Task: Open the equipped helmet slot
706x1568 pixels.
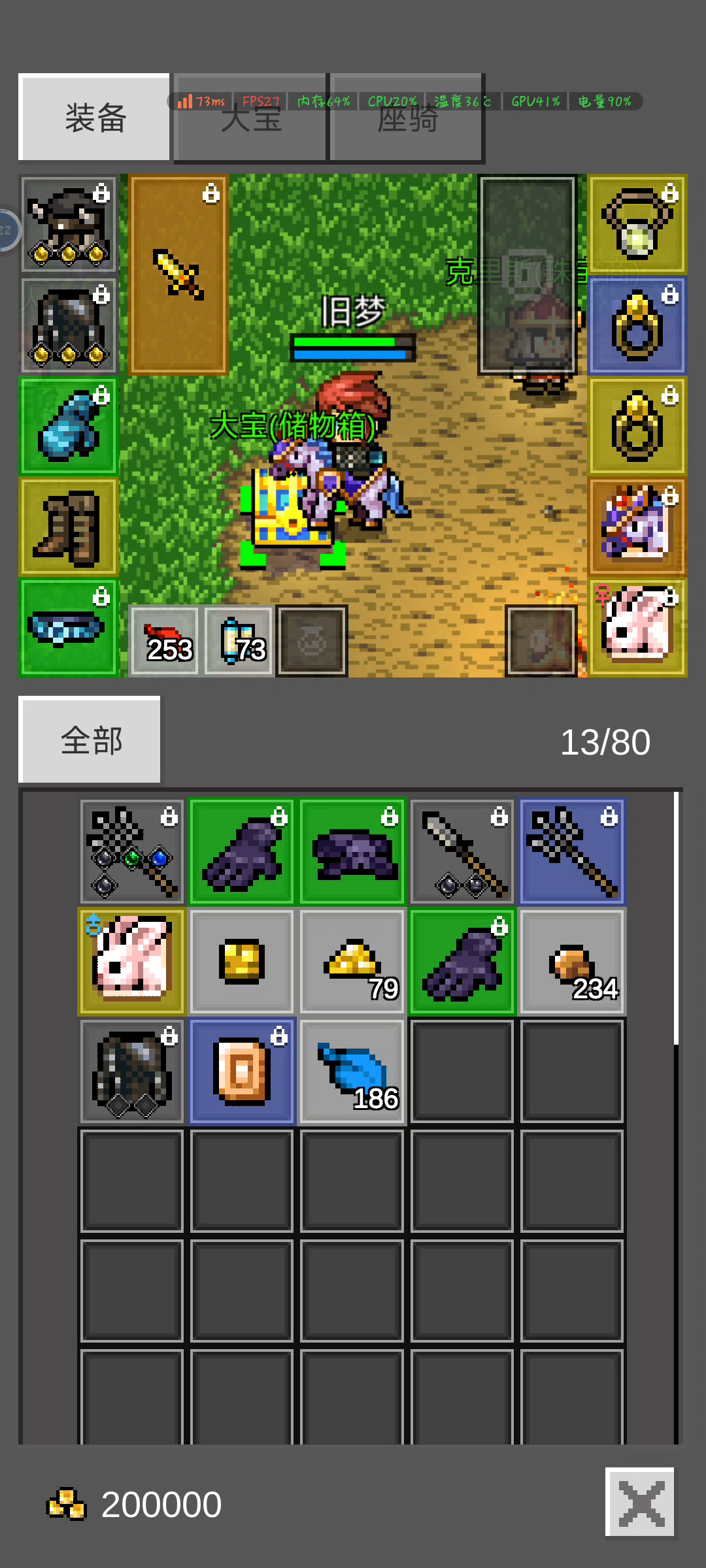Action: pos(69,224)
